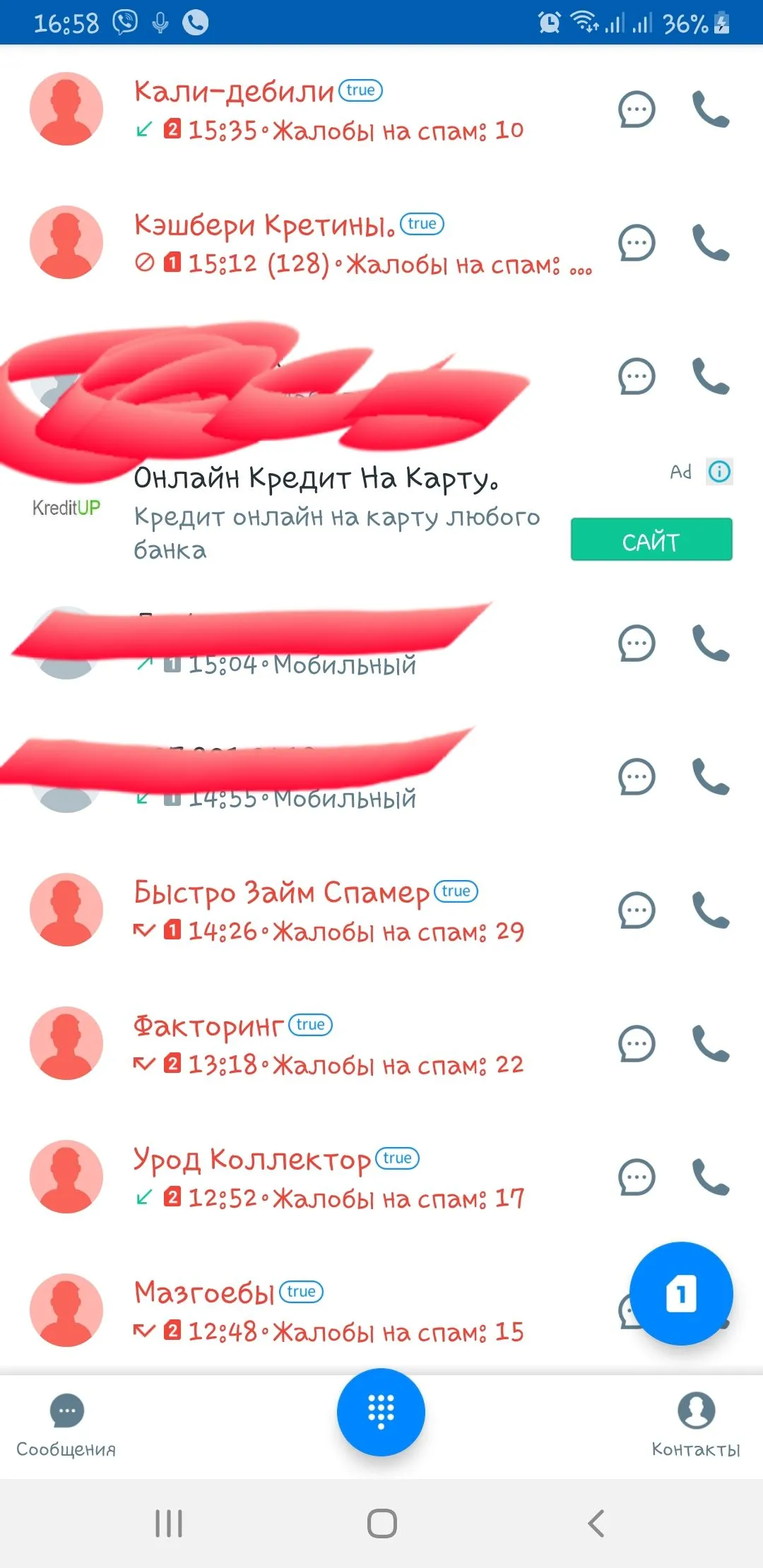763x1568 pixels.
Task: Call the Кали-дебили number
Action: point(710,109)
